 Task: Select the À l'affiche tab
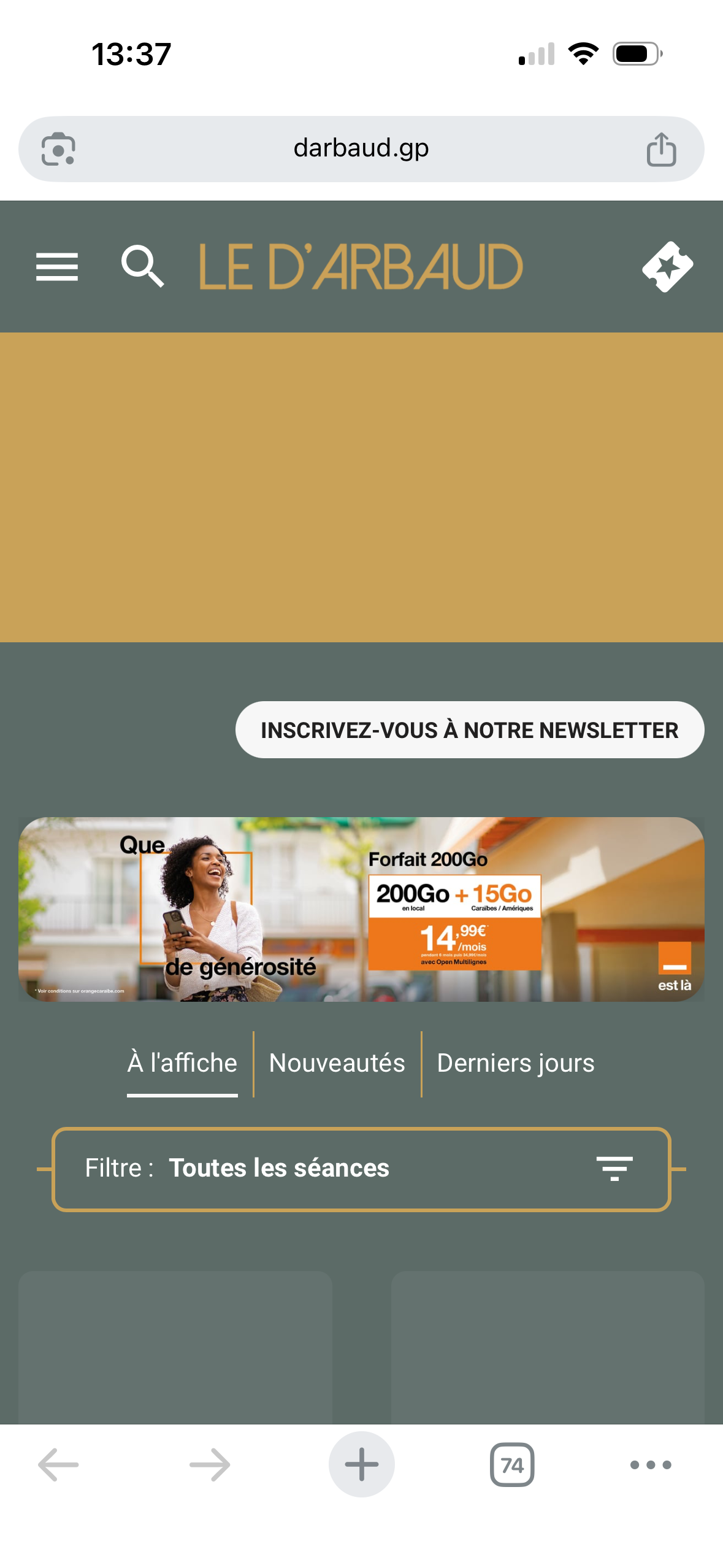point(182,1063)
